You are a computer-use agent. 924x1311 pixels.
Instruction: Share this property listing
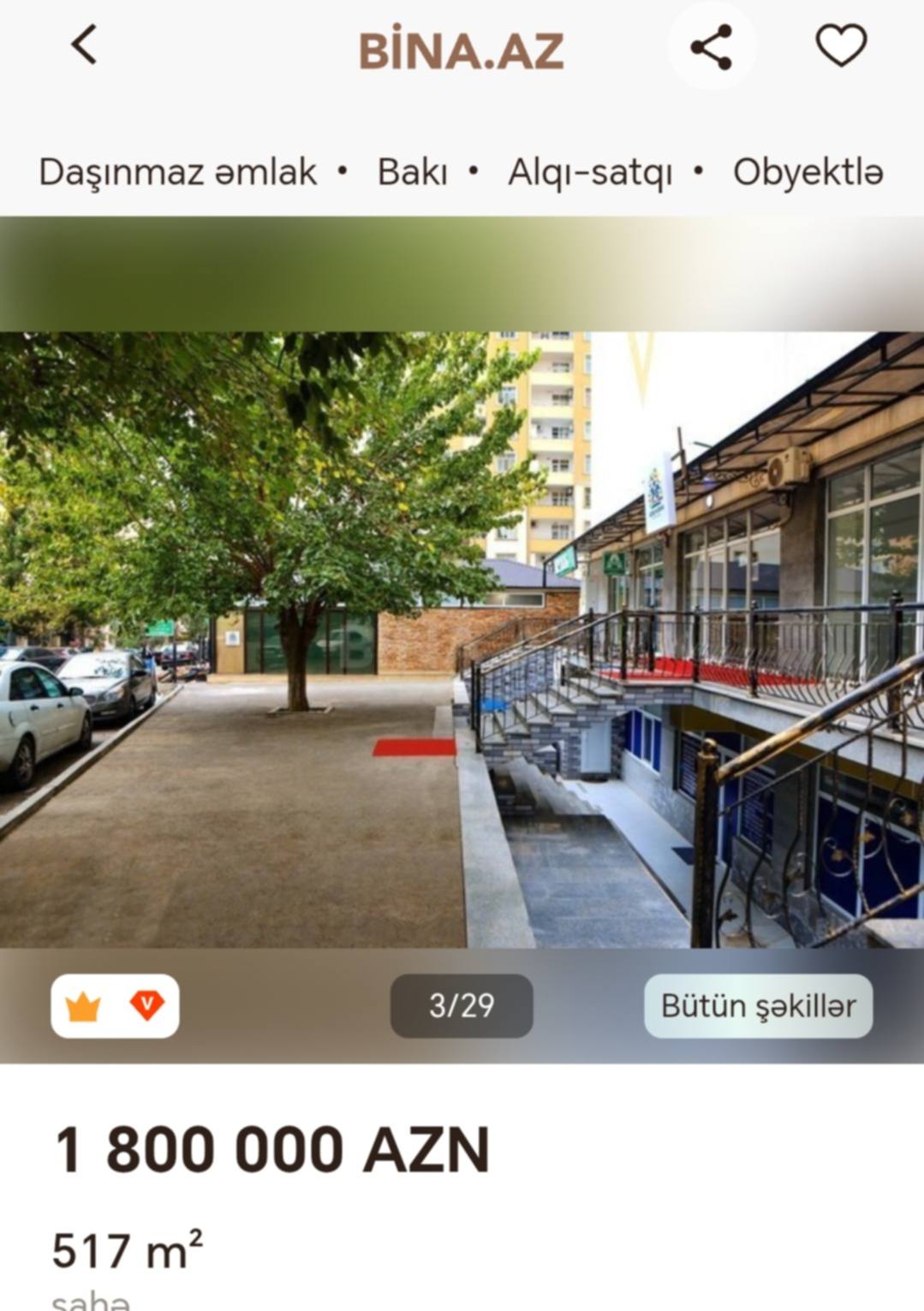(x=712, y=47)
